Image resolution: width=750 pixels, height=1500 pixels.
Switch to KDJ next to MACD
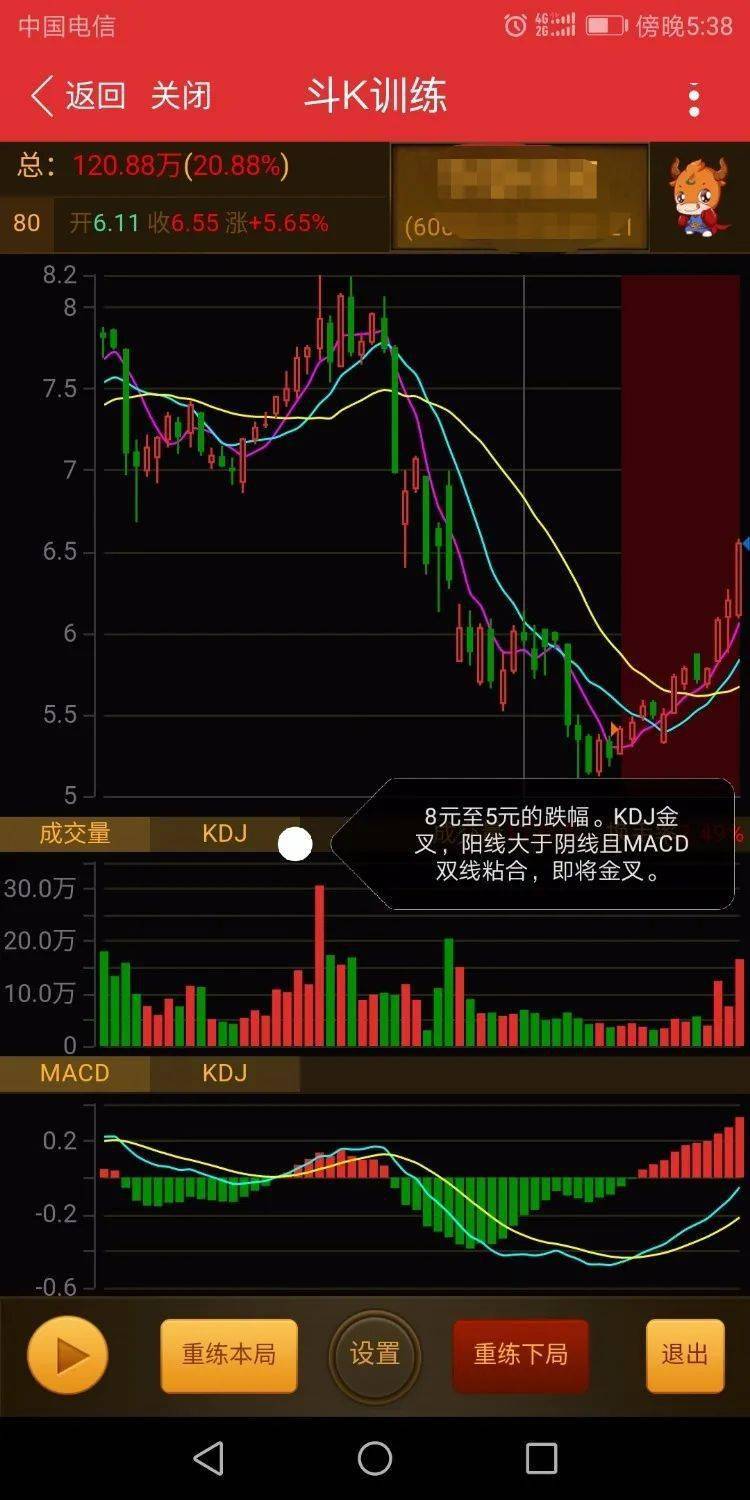[224, 1074]
